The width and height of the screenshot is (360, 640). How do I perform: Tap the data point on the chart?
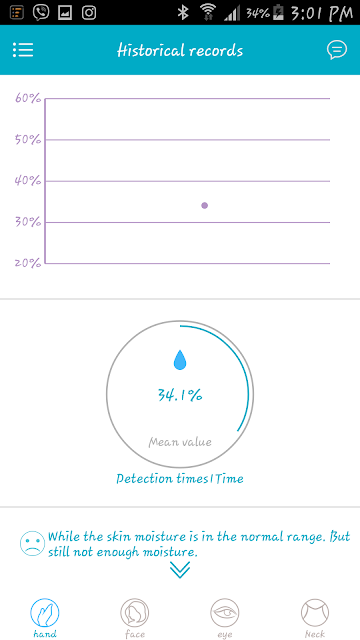click(x=204, y=205)
